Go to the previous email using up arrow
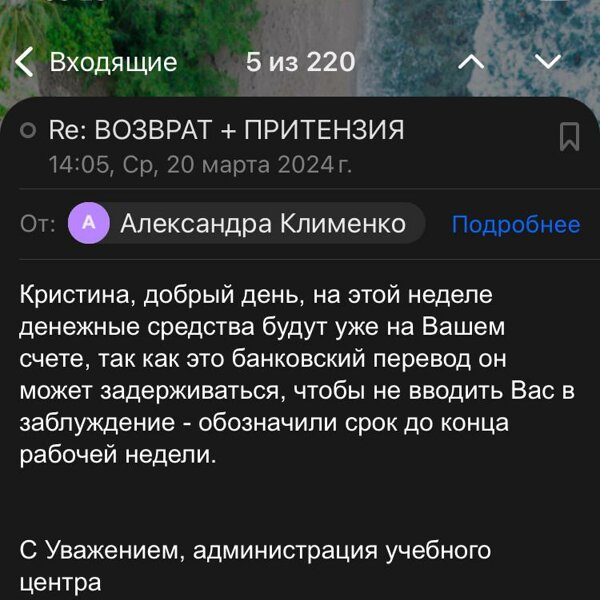600x600 pixels. pyautogui.click(x=472, y=62)
